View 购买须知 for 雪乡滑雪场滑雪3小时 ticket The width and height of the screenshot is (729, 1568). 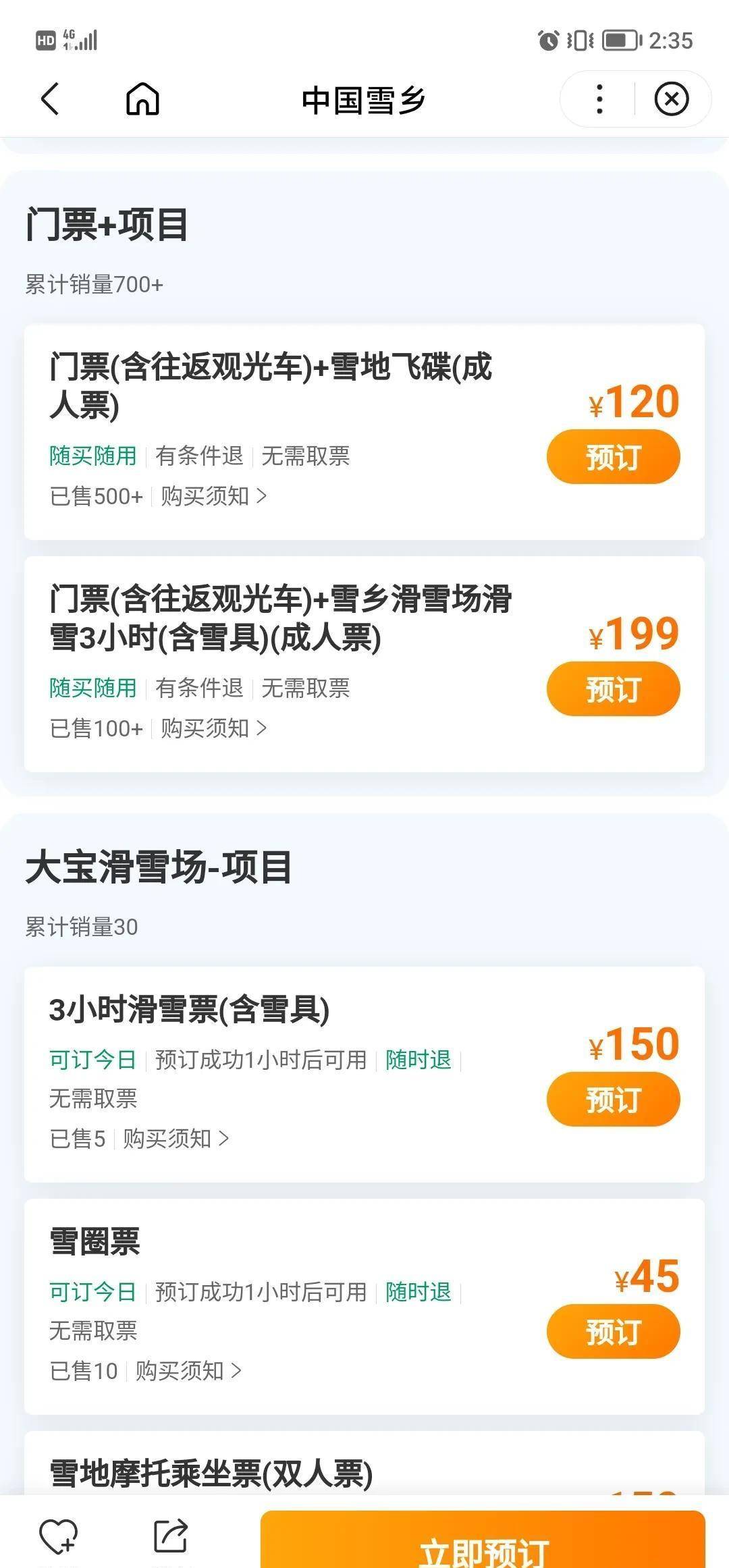click(x=213, y=728)
